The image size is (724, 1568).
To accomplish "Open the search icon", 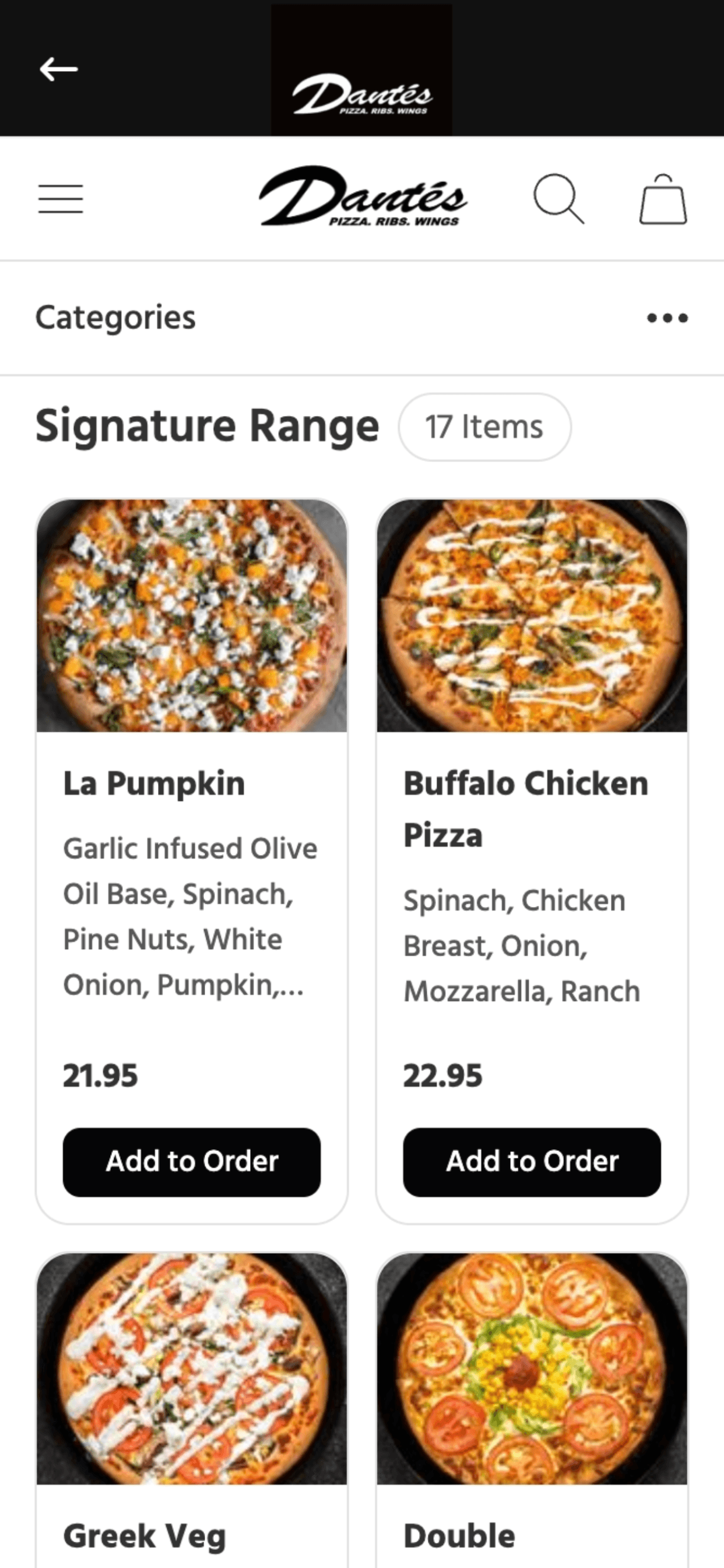I will (558, 199).
